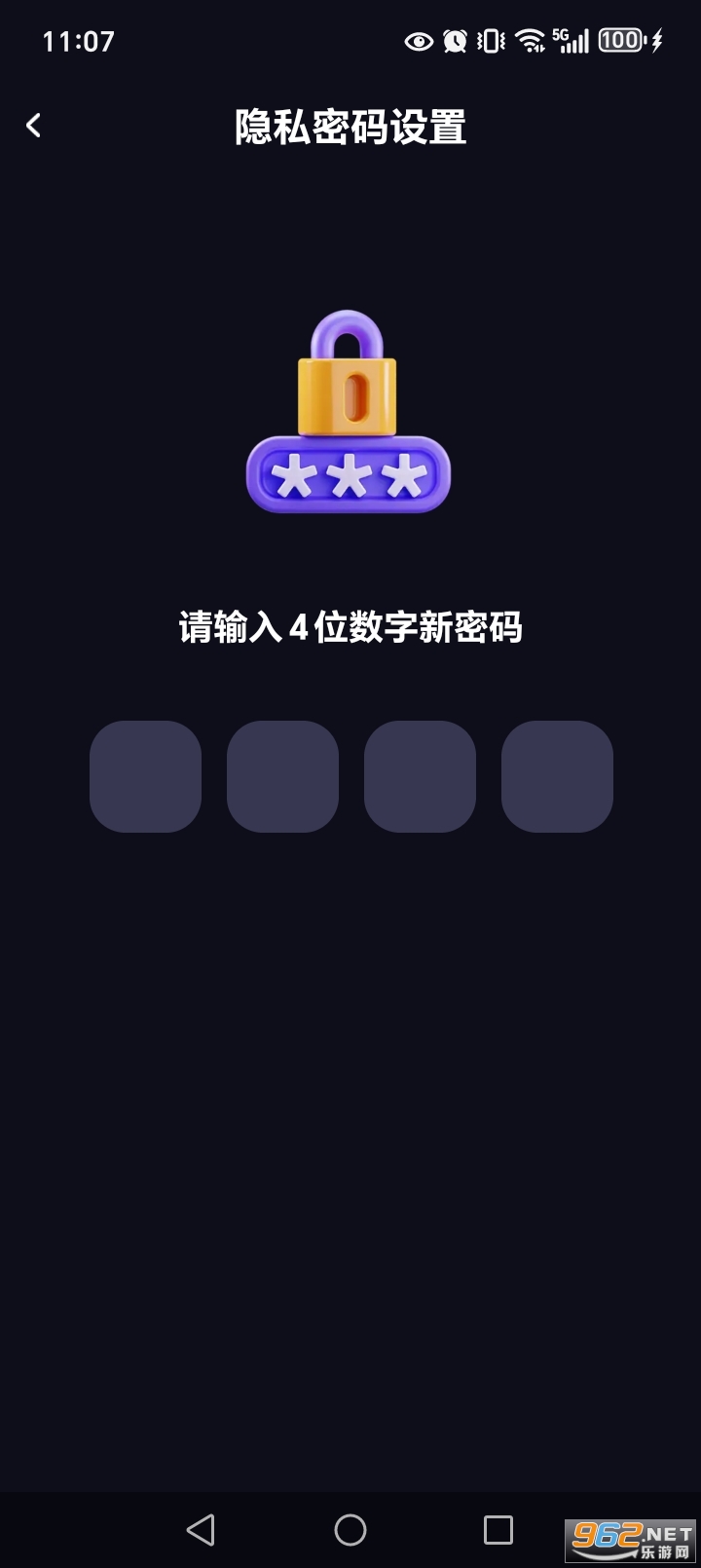Tap the padlock illustration
The image size is (701, 1568).
(x=348, y=409)
